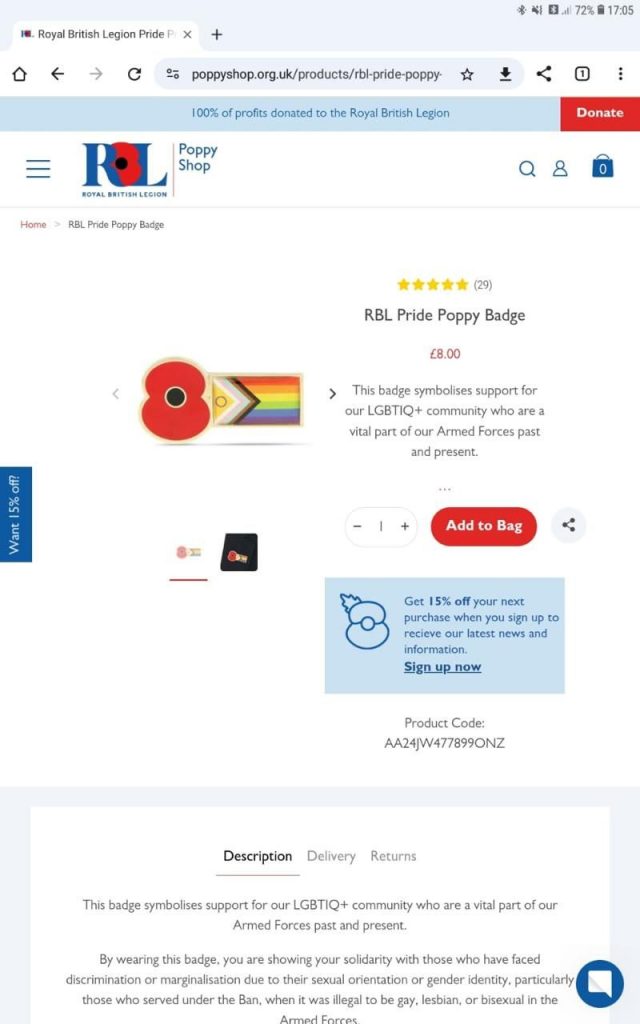640x1024 pixels.
Task: Add to Bag the Pride Poppy Badge
Action: [484, 526]
